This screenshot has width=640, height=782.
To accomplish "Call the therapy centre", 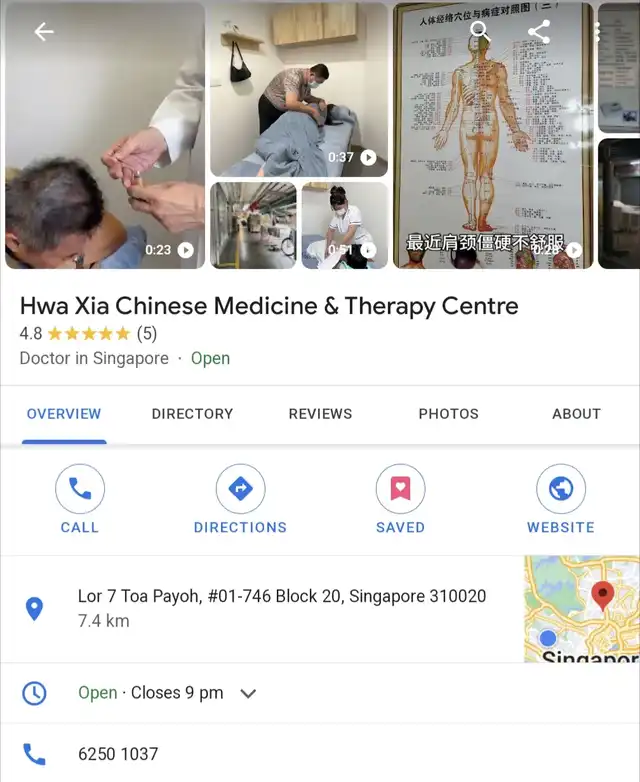I will pos(80,499).
